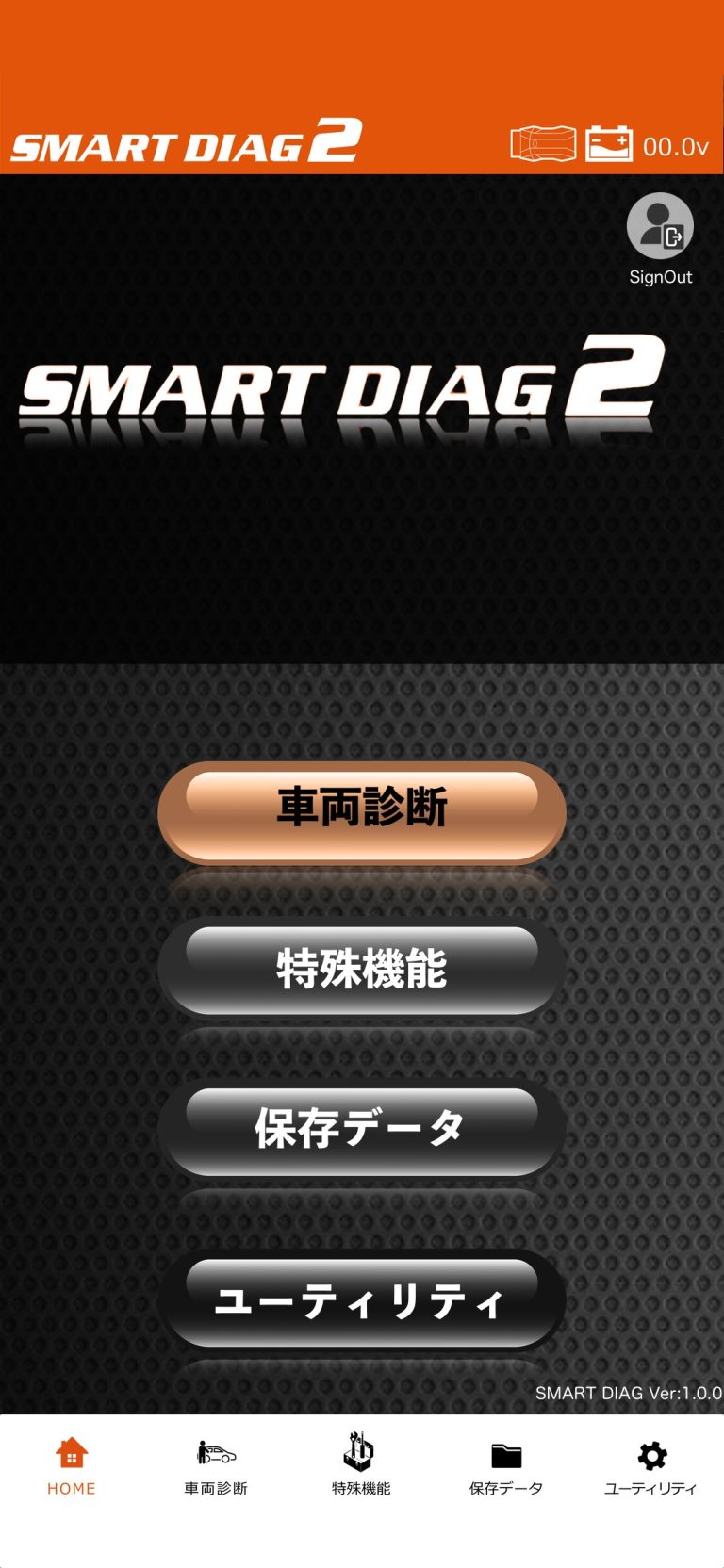Open the 保存データ main button
This screenshot has width=724, height=1568.
click(x=362, y=1130)
